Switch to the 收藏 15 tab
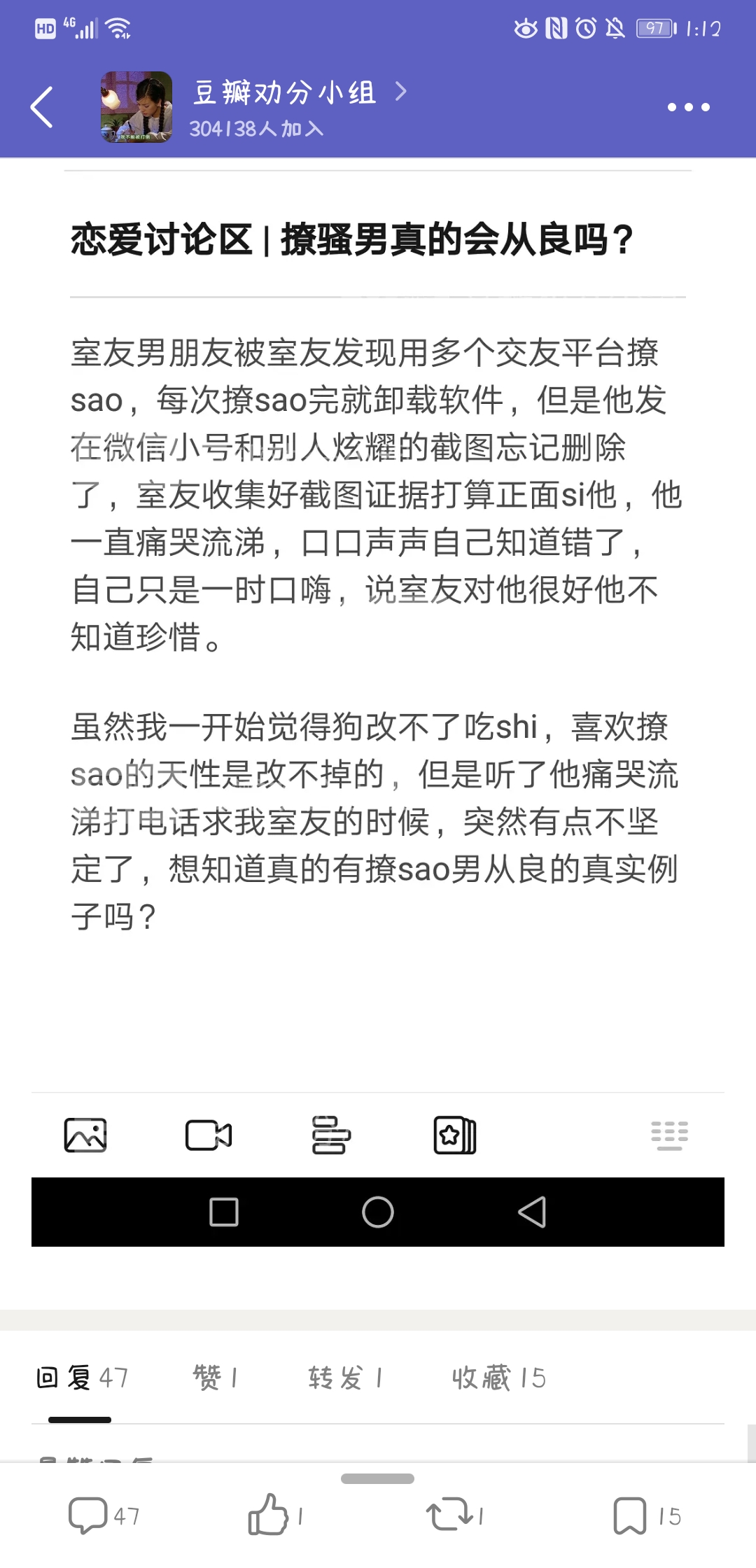Viewport: 756px width, 1568px height. 498,1378
